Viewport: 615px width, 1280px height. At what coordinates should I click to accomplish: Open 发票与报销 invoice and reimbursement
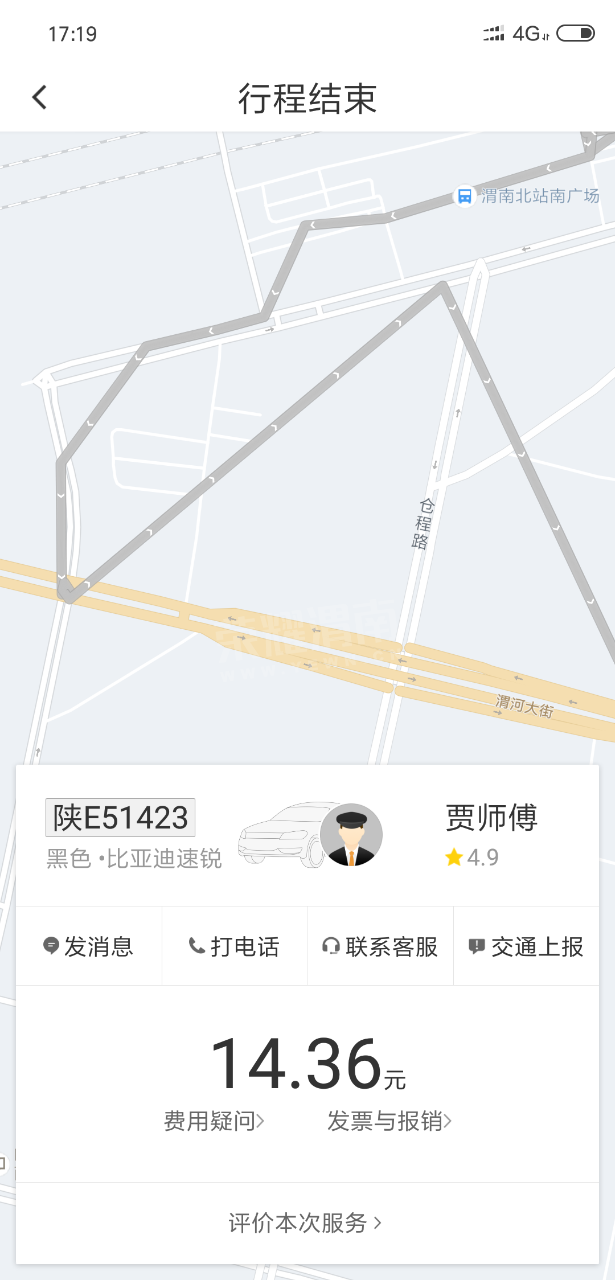389,1121
